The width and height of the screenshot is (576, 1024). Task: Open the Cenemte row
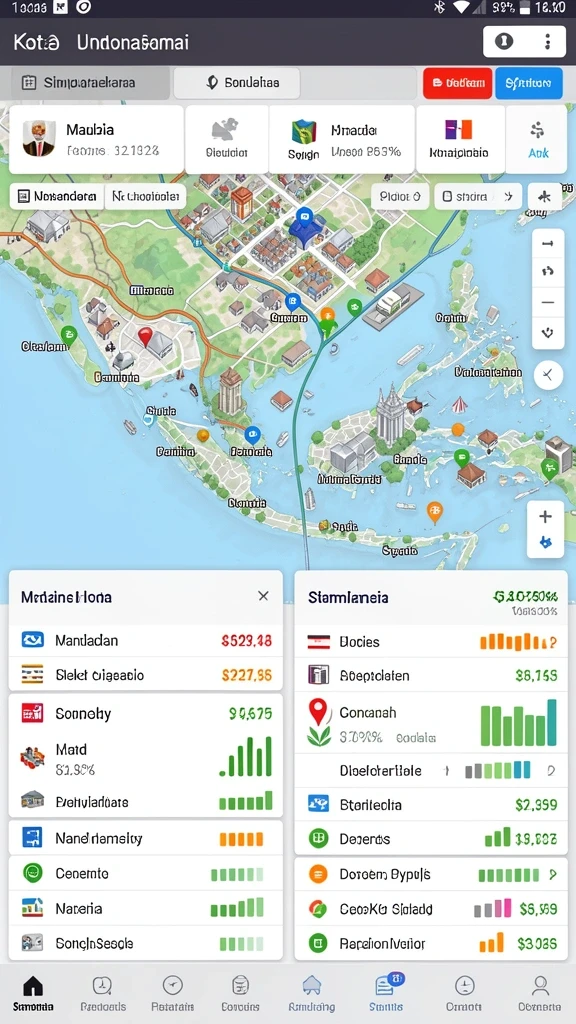pos(146,873)
